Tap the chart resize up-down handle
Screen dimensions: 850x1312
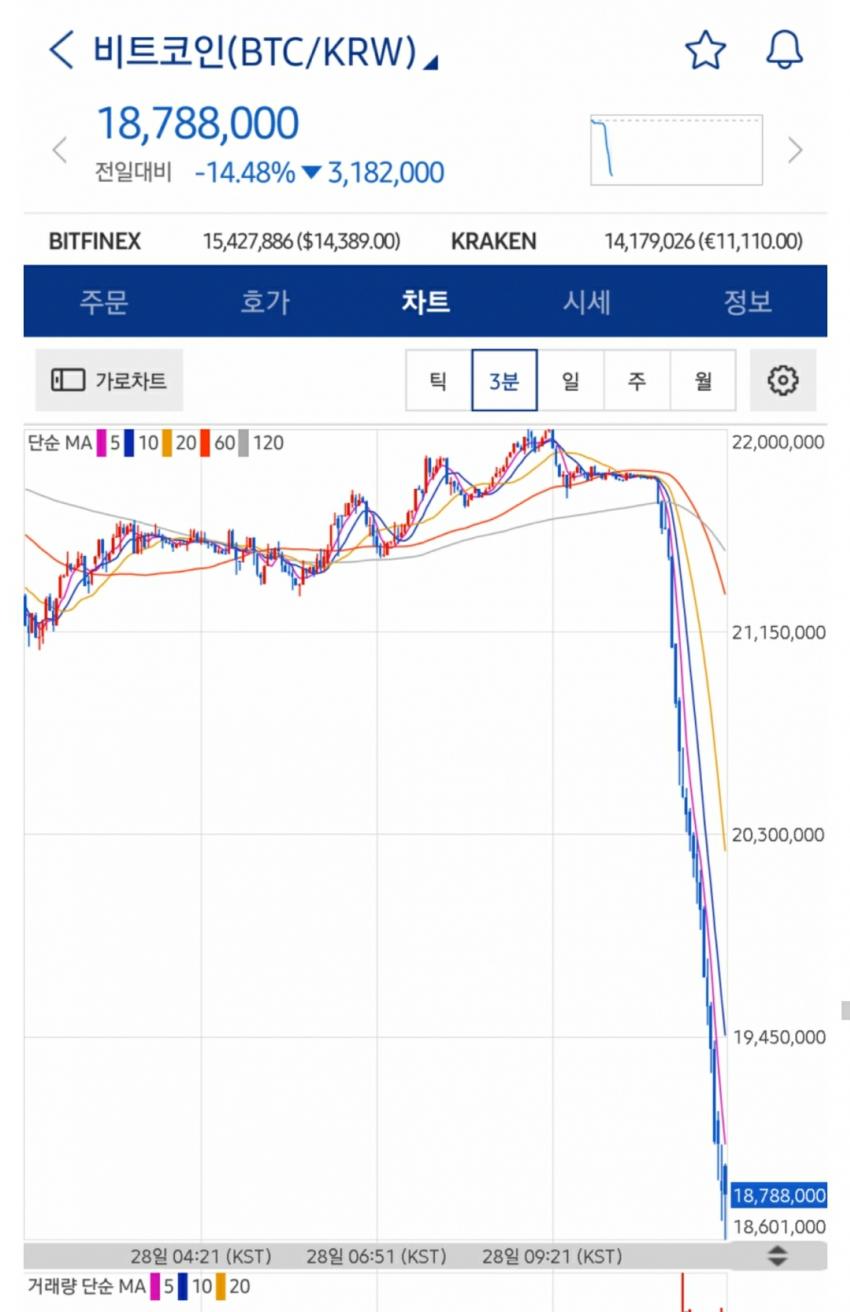pos(778,1256)
